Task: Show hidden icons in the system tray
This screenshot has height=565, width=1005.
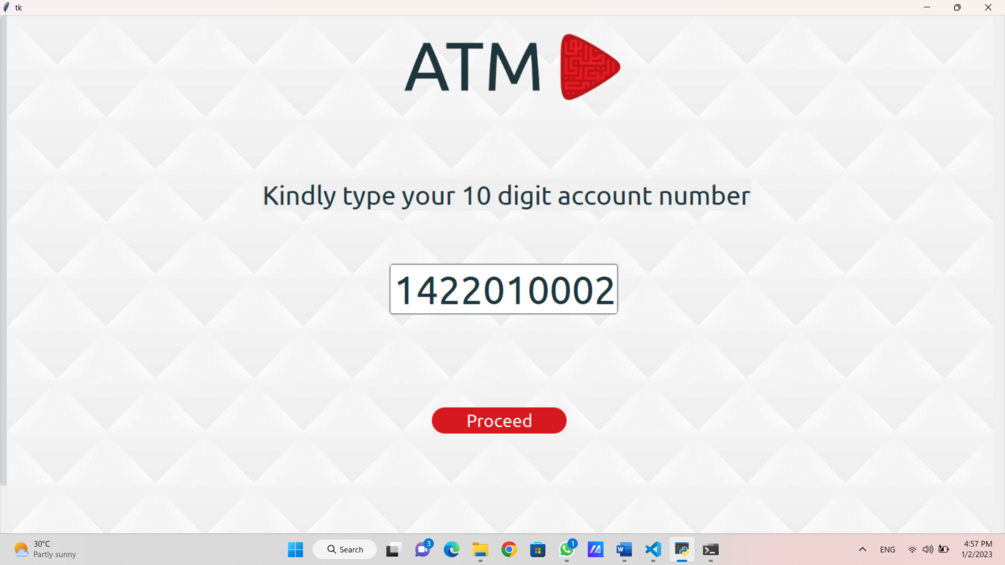Action: (x=862, y=550)
